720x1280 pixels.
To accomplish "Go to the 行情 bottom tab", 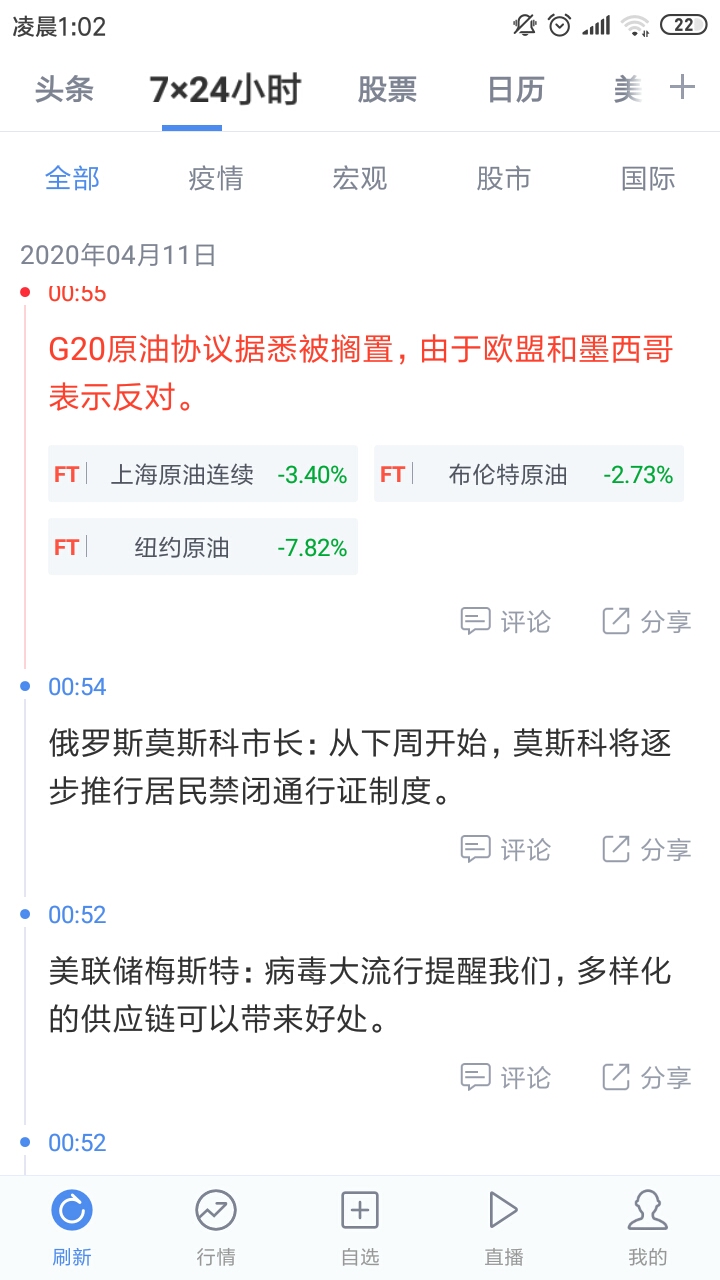I will point(216,1227).
